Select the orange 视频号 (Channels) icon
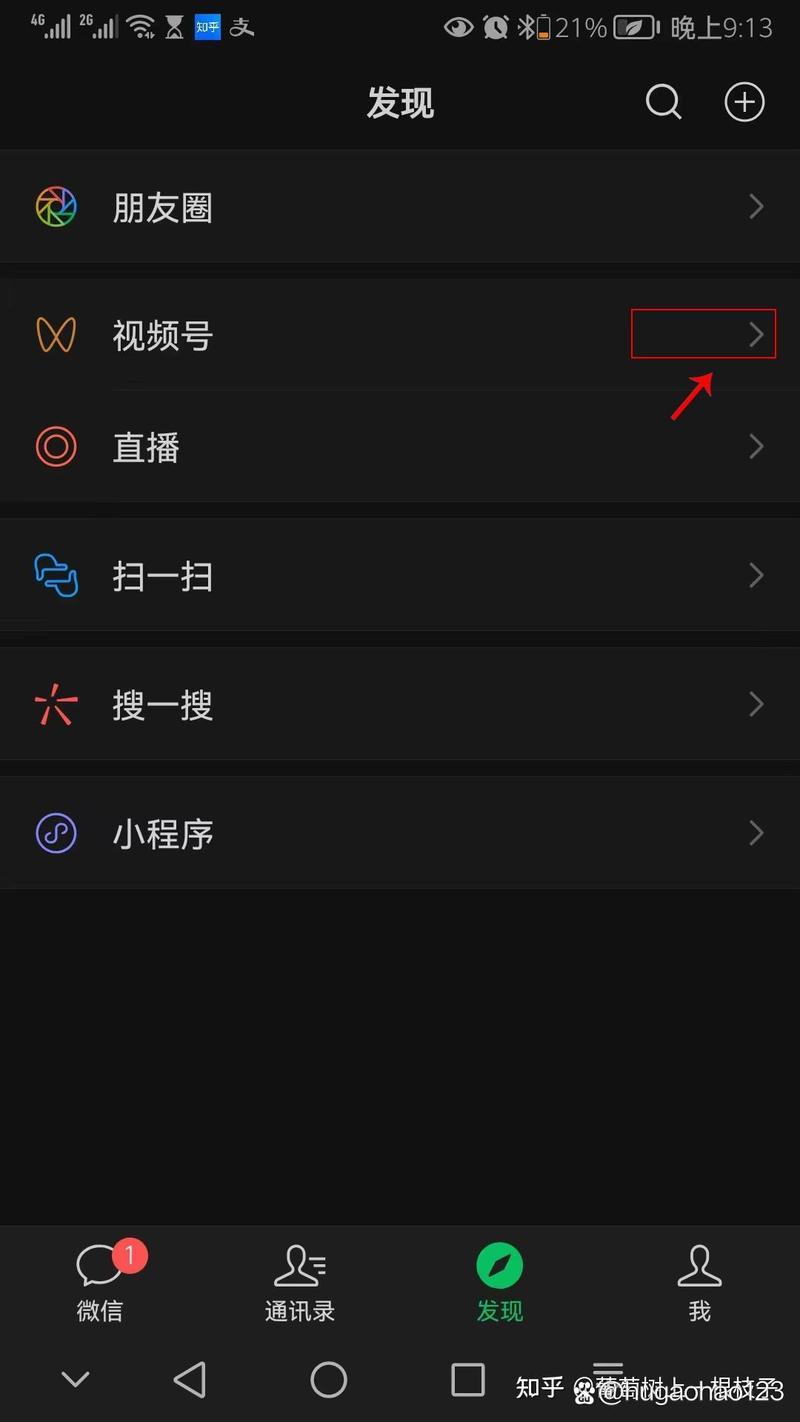This screenshot has width=800, height=1422. point(56,335)
